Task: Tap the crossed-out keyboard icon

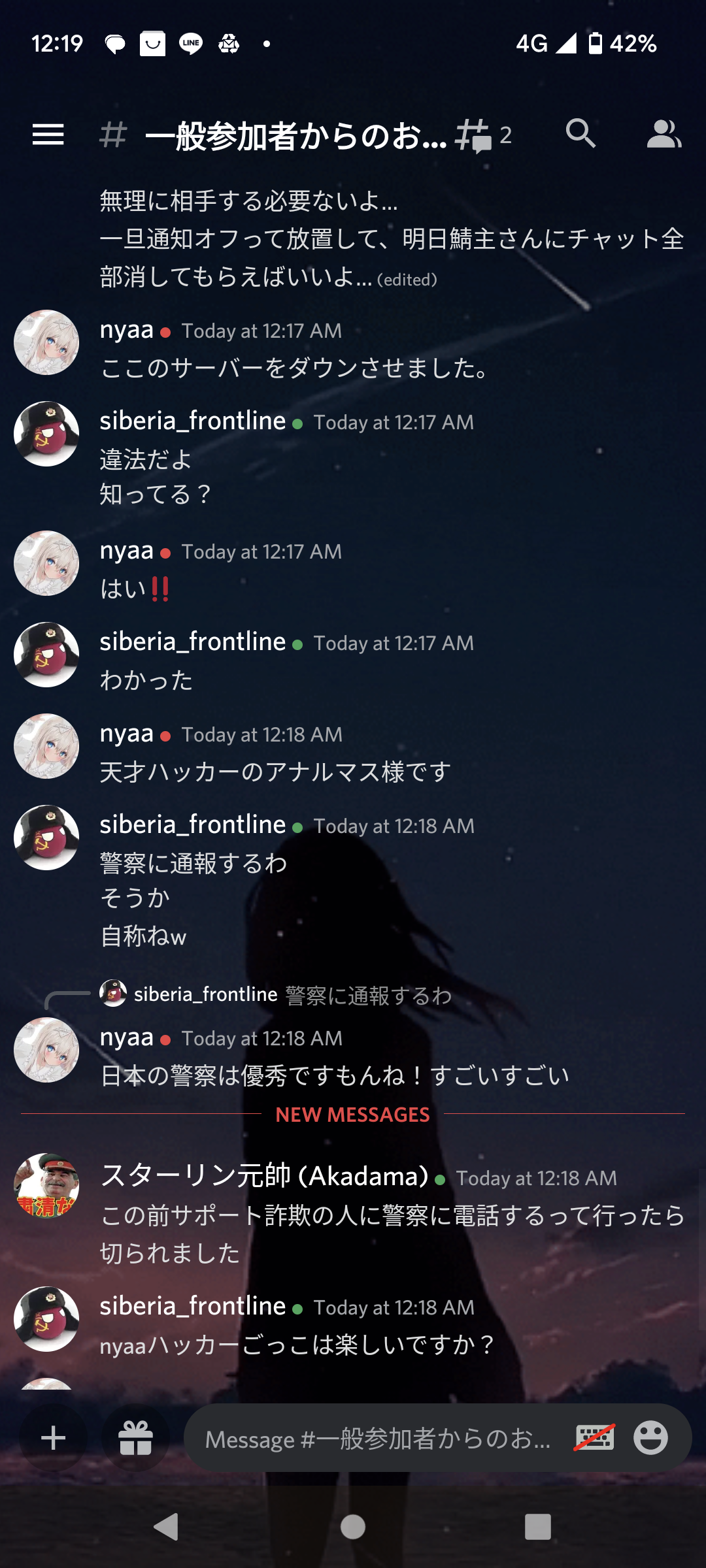Action: pyautogui.click(x=594, y=1438)
